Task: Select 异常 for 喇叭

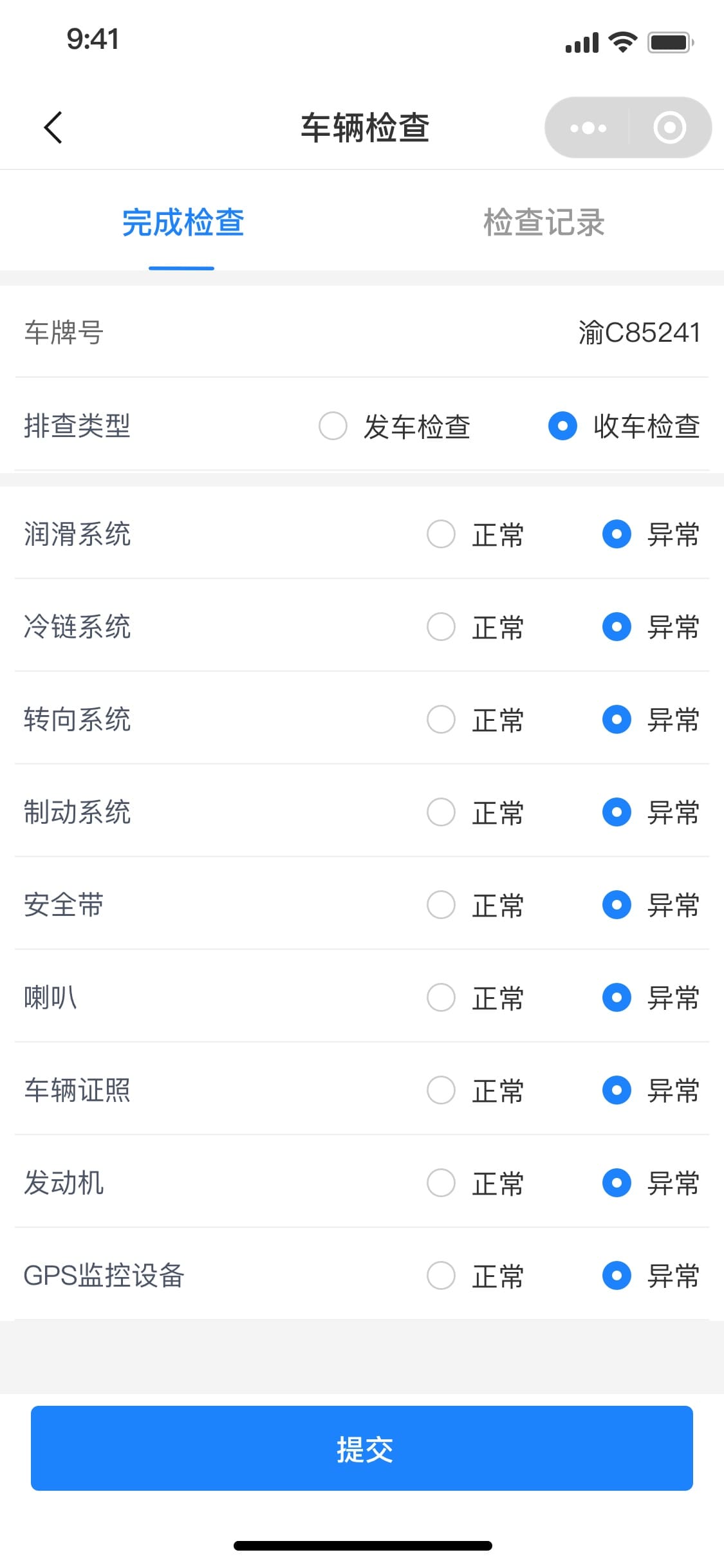Action: pos(651,998)
